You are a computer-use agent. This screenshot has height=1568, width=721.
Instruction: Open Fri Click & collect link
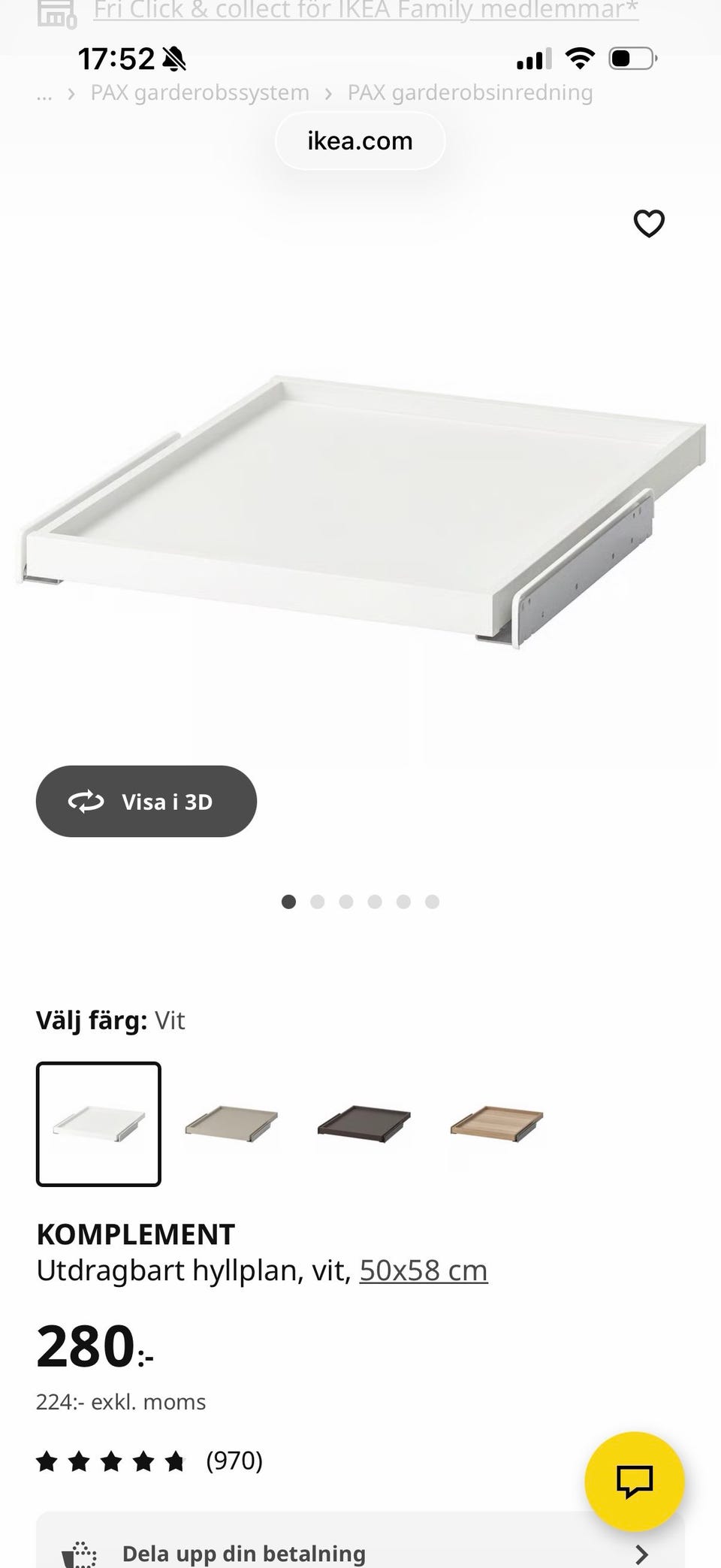[363, 11]
